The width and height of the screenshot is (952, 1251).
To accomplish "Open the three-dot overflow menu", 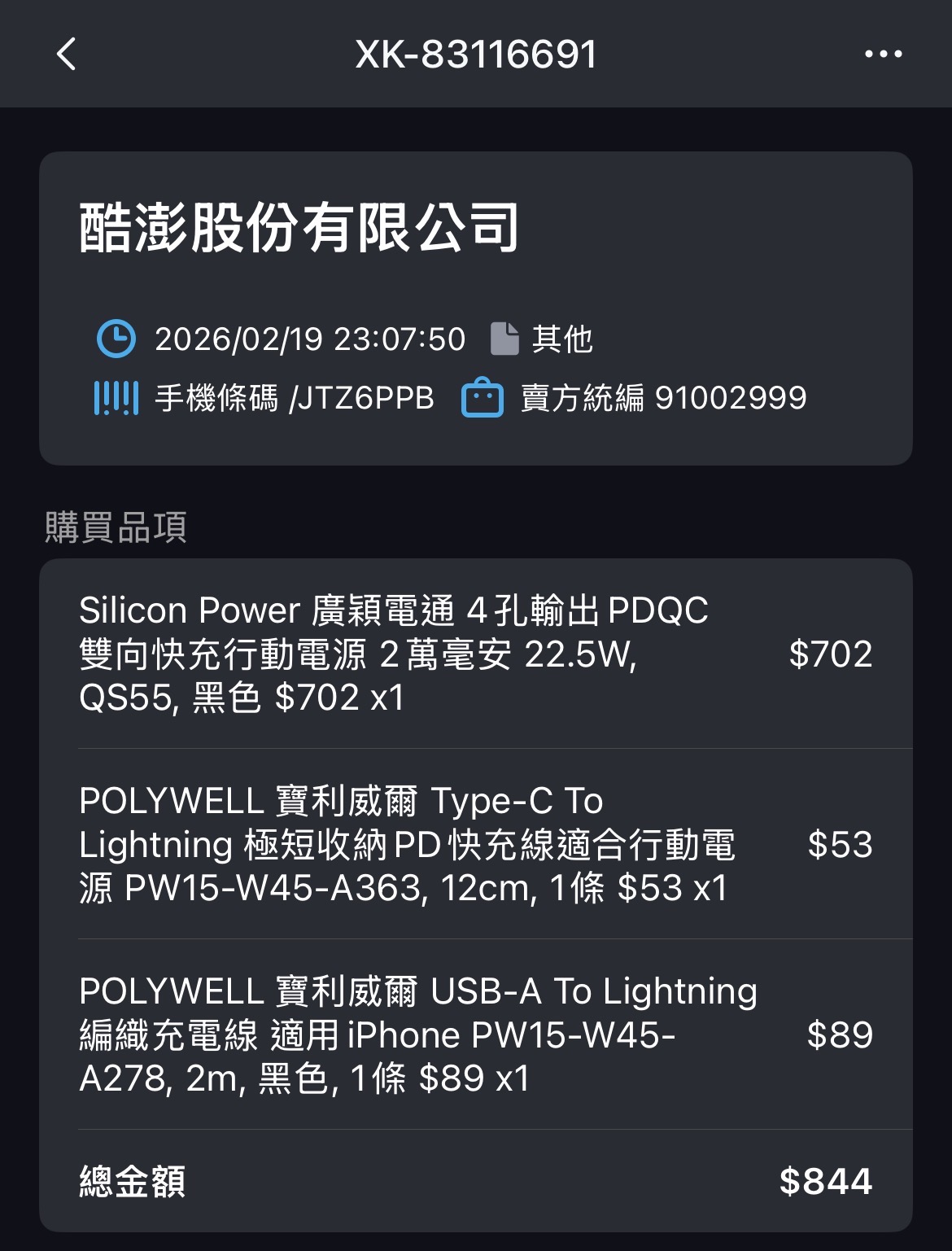I will 883,55.
